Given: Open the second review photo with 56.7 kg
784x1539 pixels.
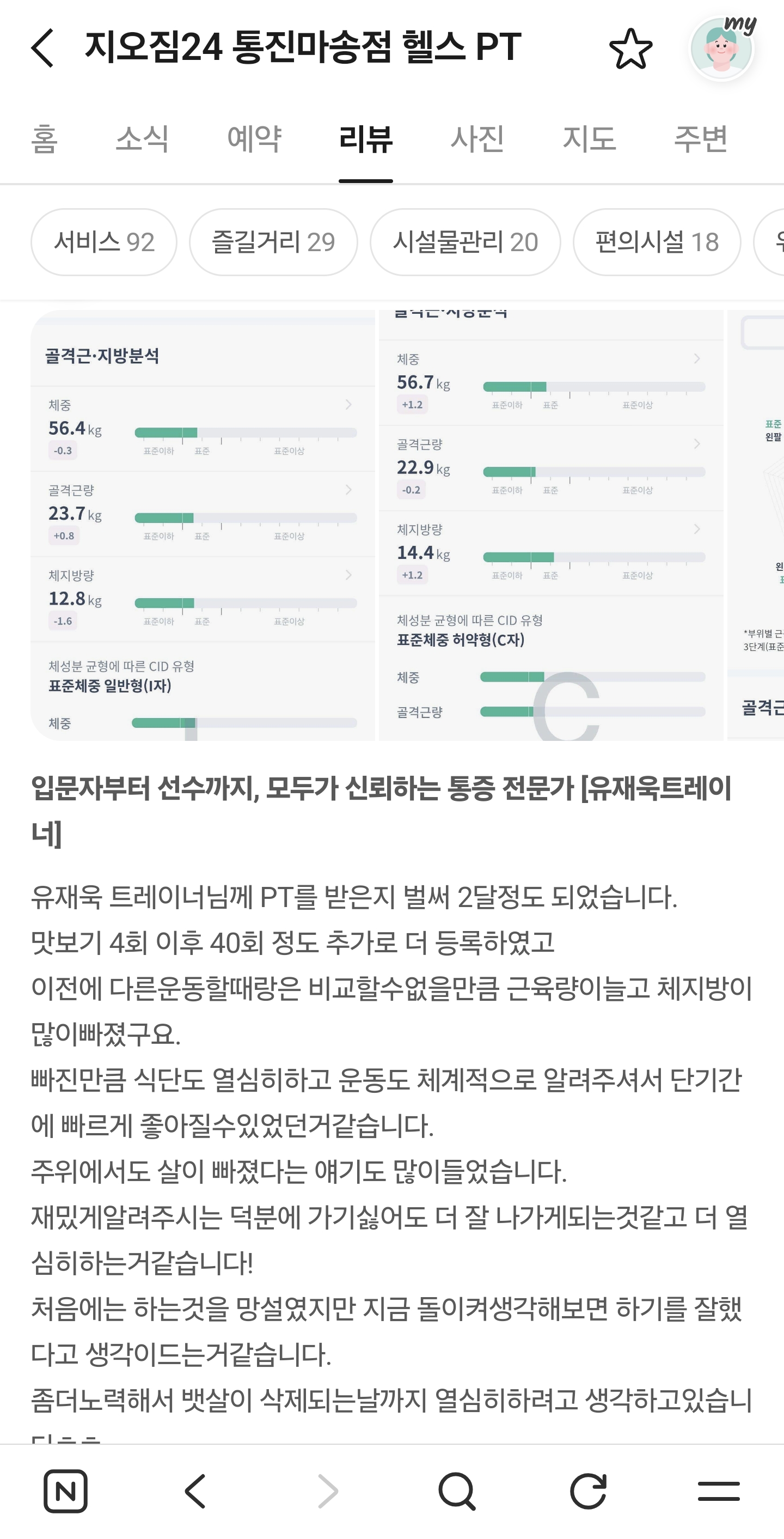Looking at the screenshot, I should [x=551, y=525].
